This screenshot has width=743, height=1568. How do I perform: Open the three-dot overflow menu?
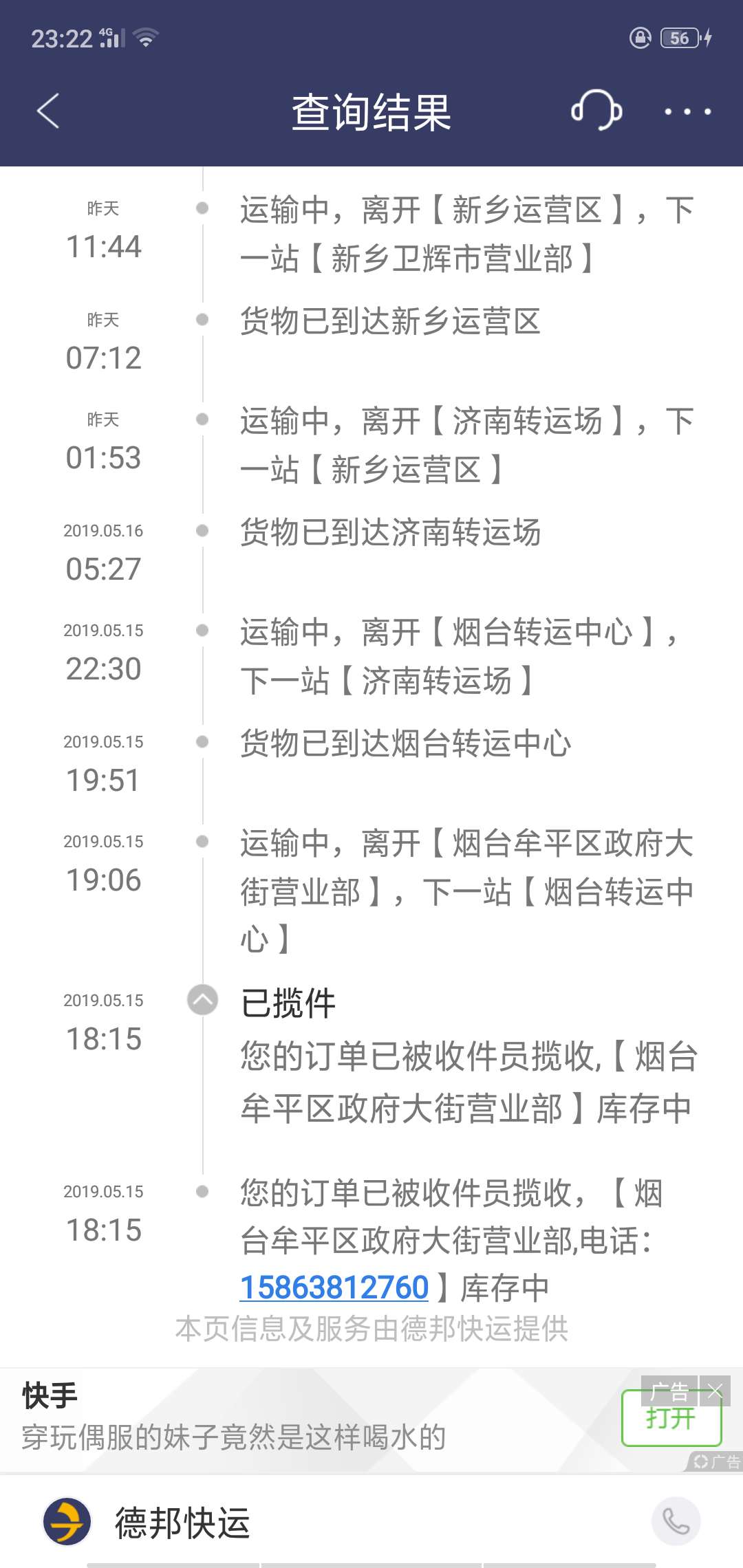pos(687,111)
